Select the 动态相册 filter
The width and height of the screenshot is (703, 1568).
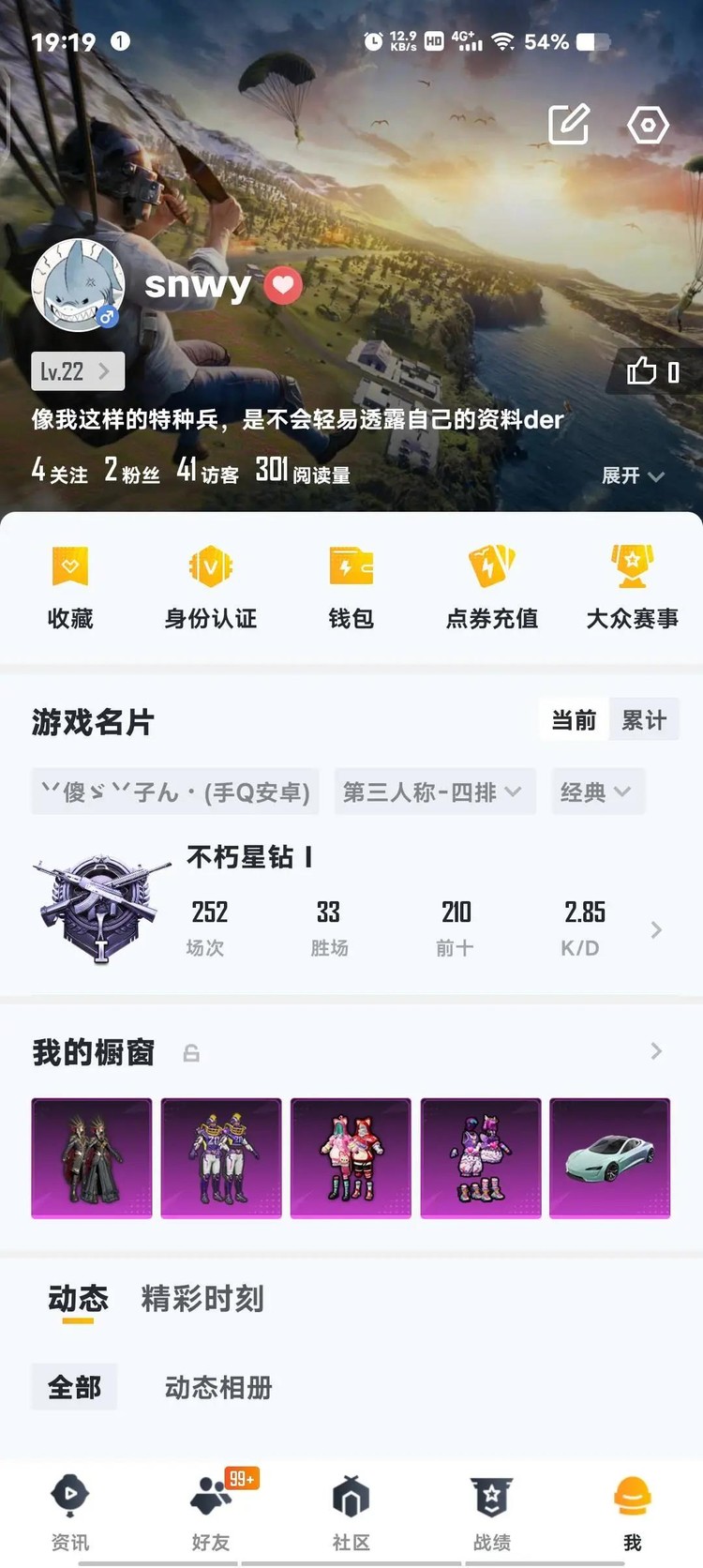coord(218,1387)
